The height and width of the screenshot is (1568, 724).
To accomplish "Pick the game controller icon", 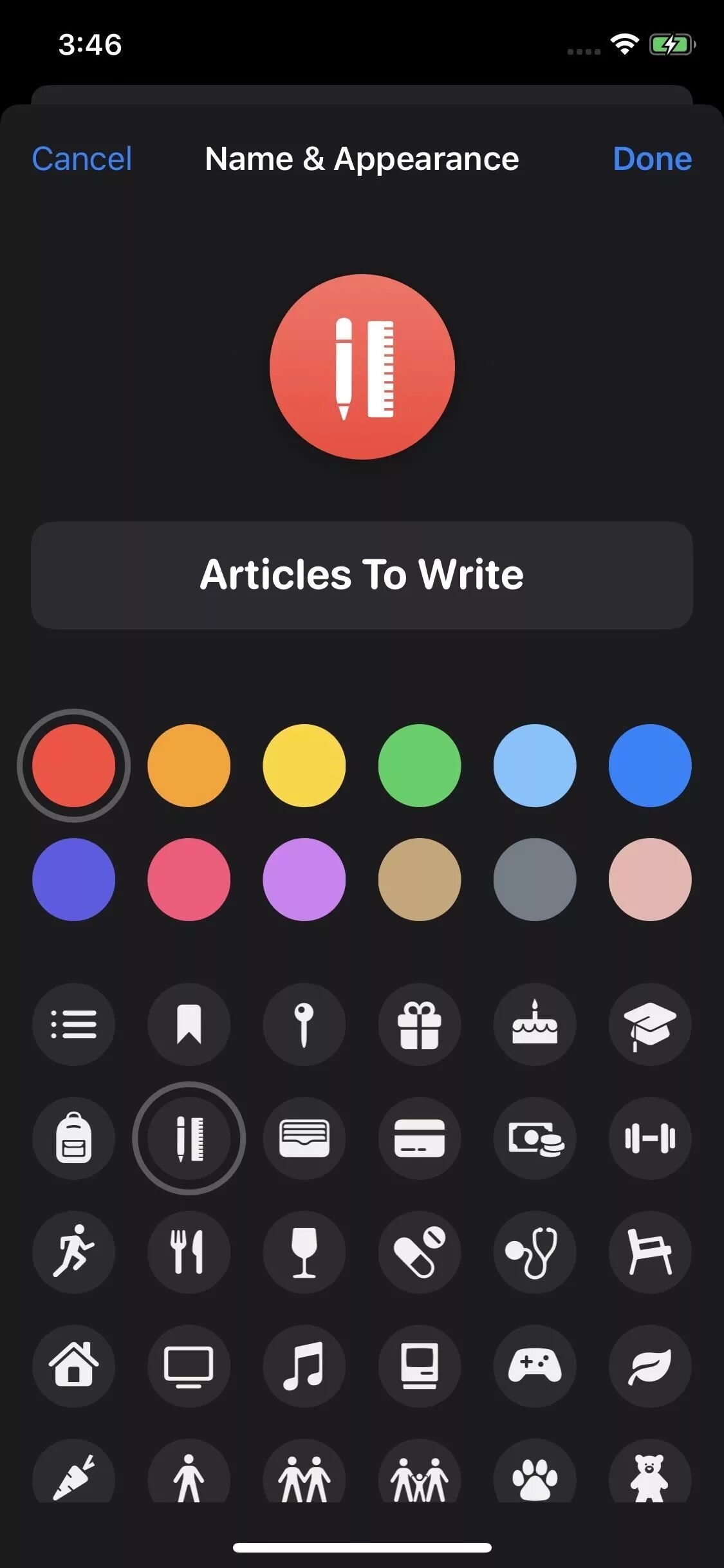I will click(x=535, y=1366).
